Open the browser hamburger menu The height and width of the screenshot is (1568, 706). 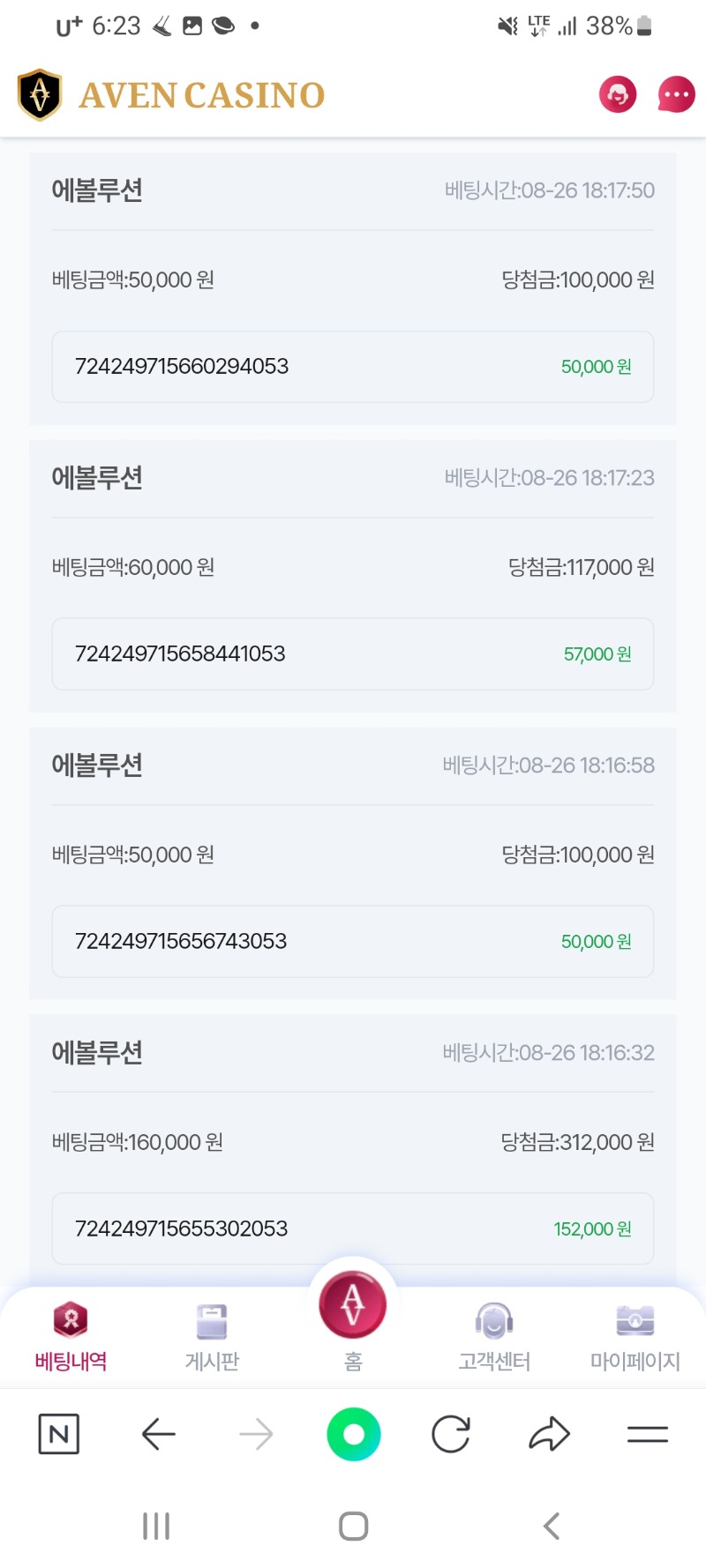tap(647, 1435)
